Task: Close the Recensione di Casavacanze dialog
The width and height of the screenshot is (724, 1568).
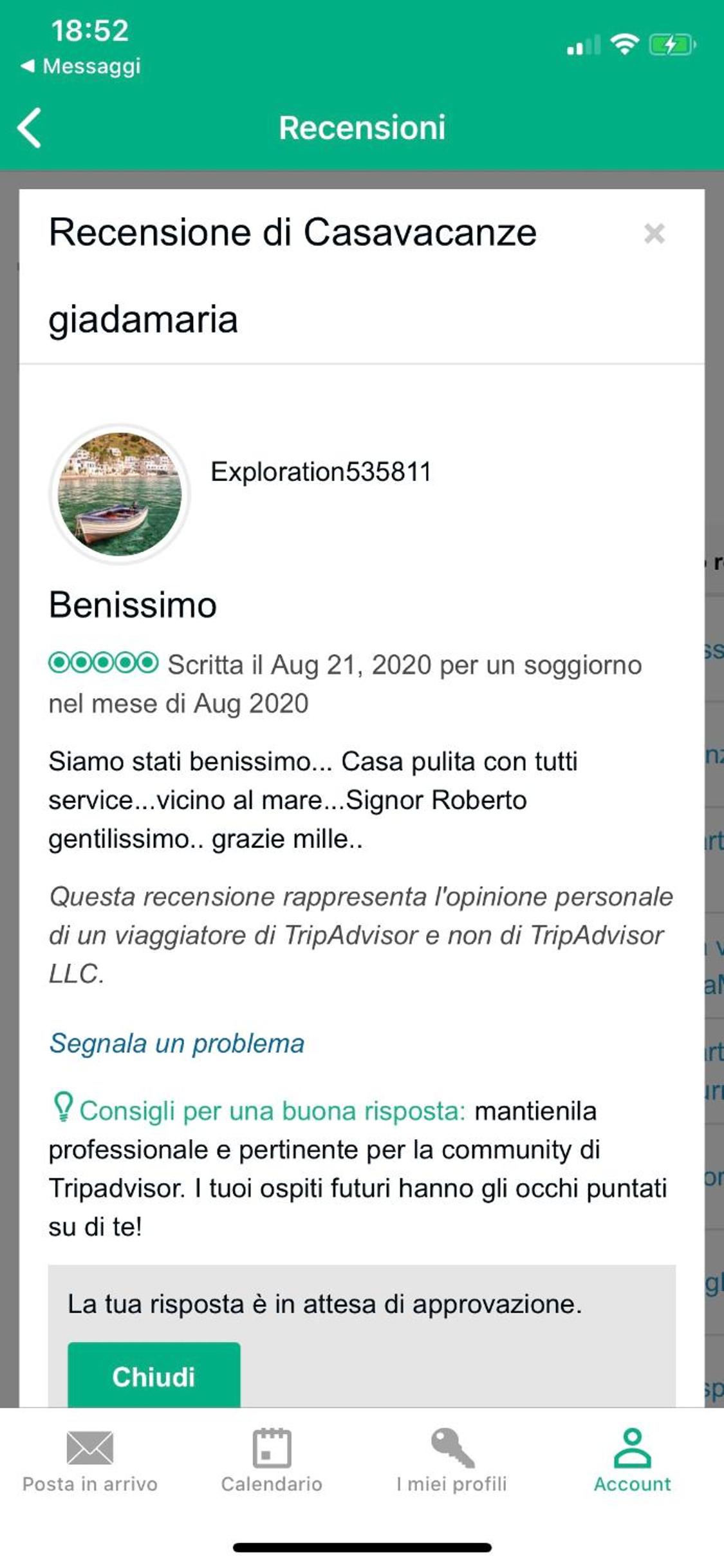Action: tap(654, 233)
